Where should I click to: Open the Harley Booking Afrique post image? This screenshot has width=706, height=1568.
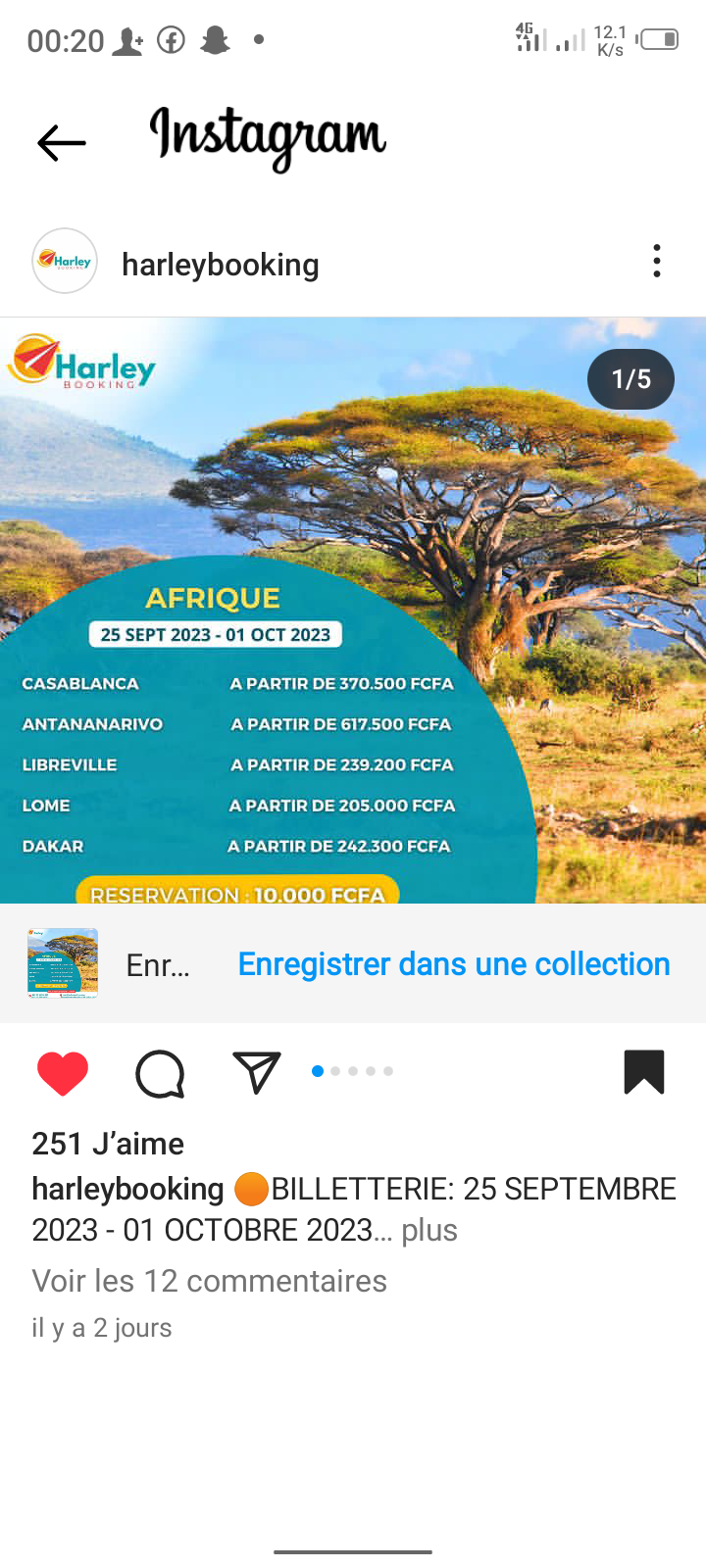[353, 608]
